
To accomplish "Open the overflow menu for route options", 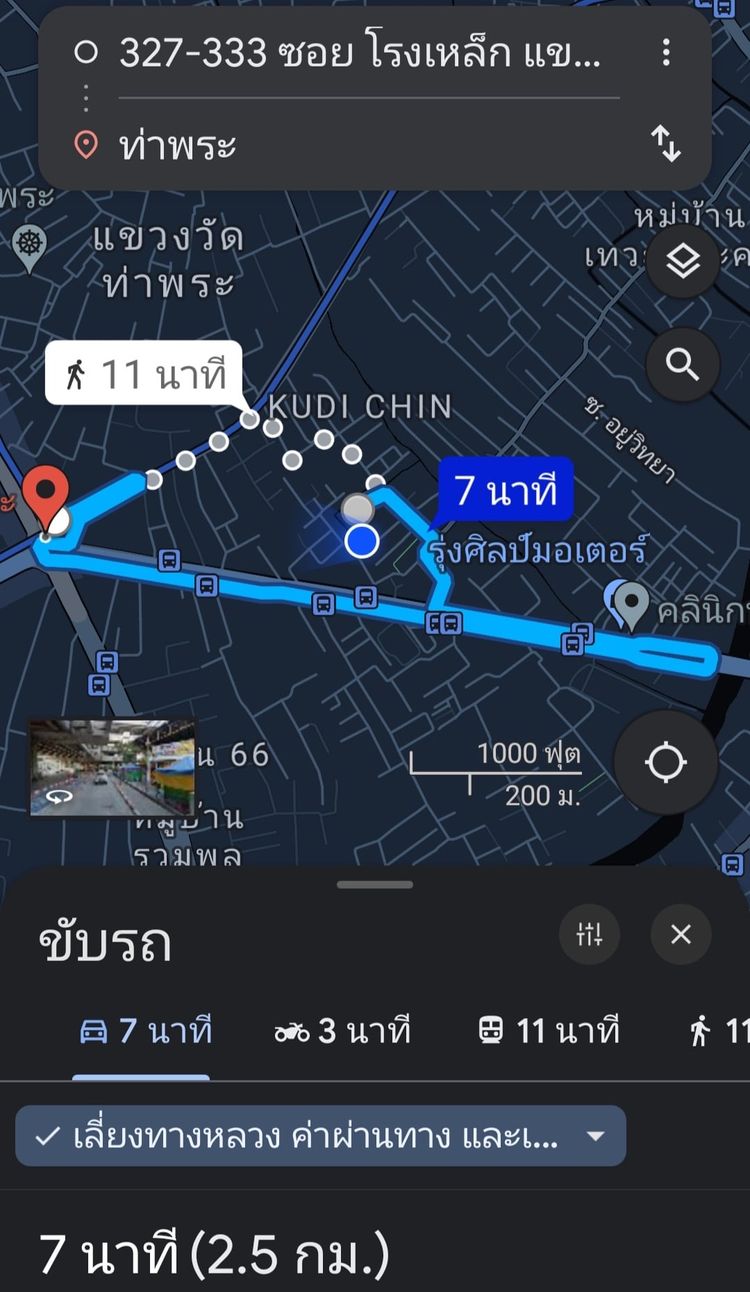I will point(666,53).
